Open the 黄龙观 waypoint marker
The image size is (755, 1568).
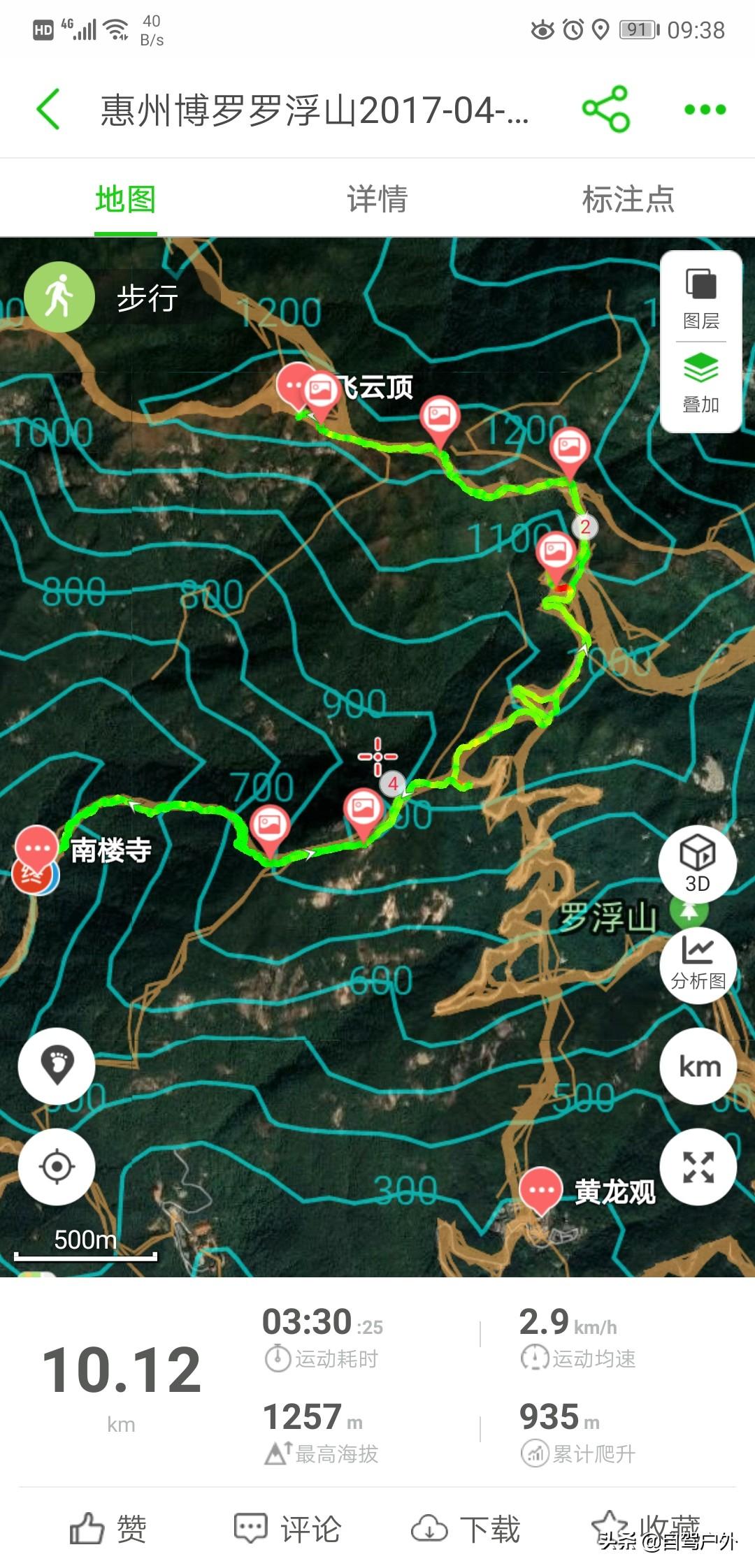click(x=540, y=1189)
